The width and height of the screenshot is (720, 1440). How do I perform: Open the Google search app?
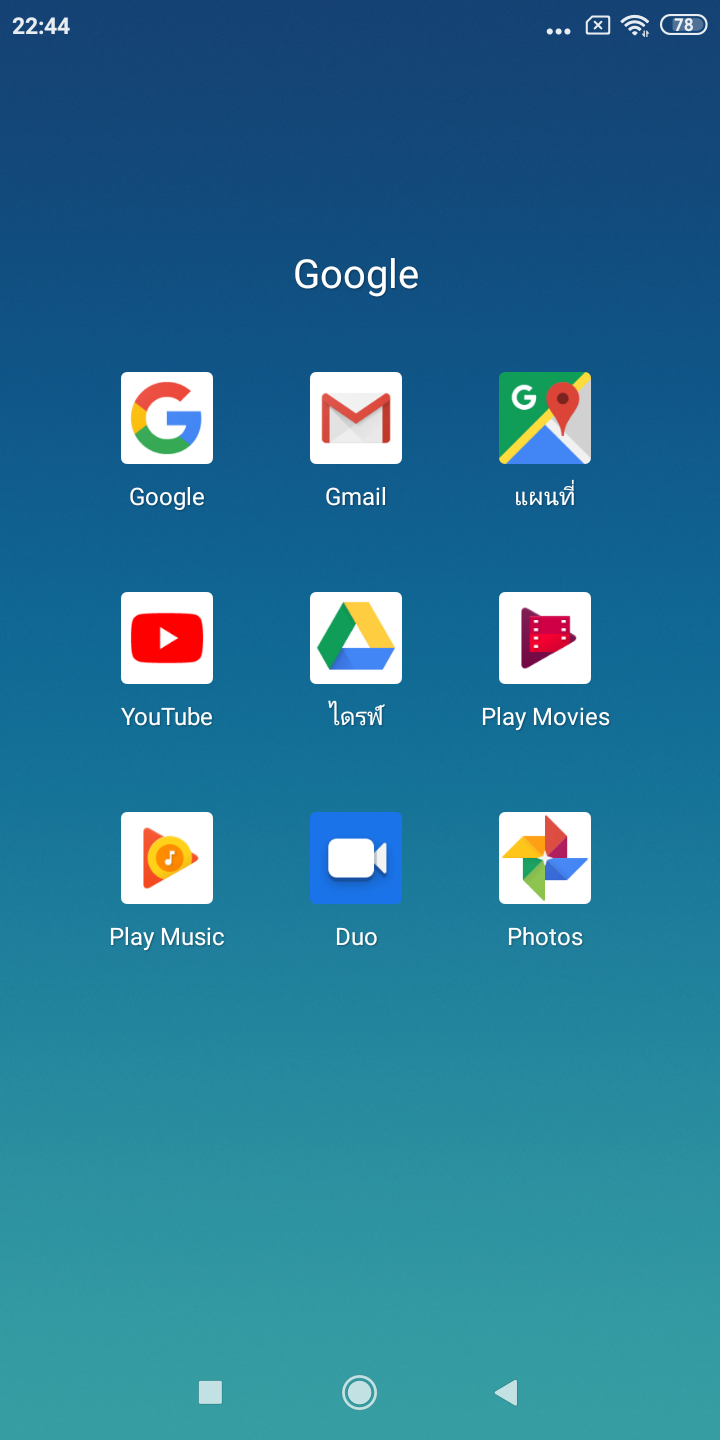pos(167,418)
